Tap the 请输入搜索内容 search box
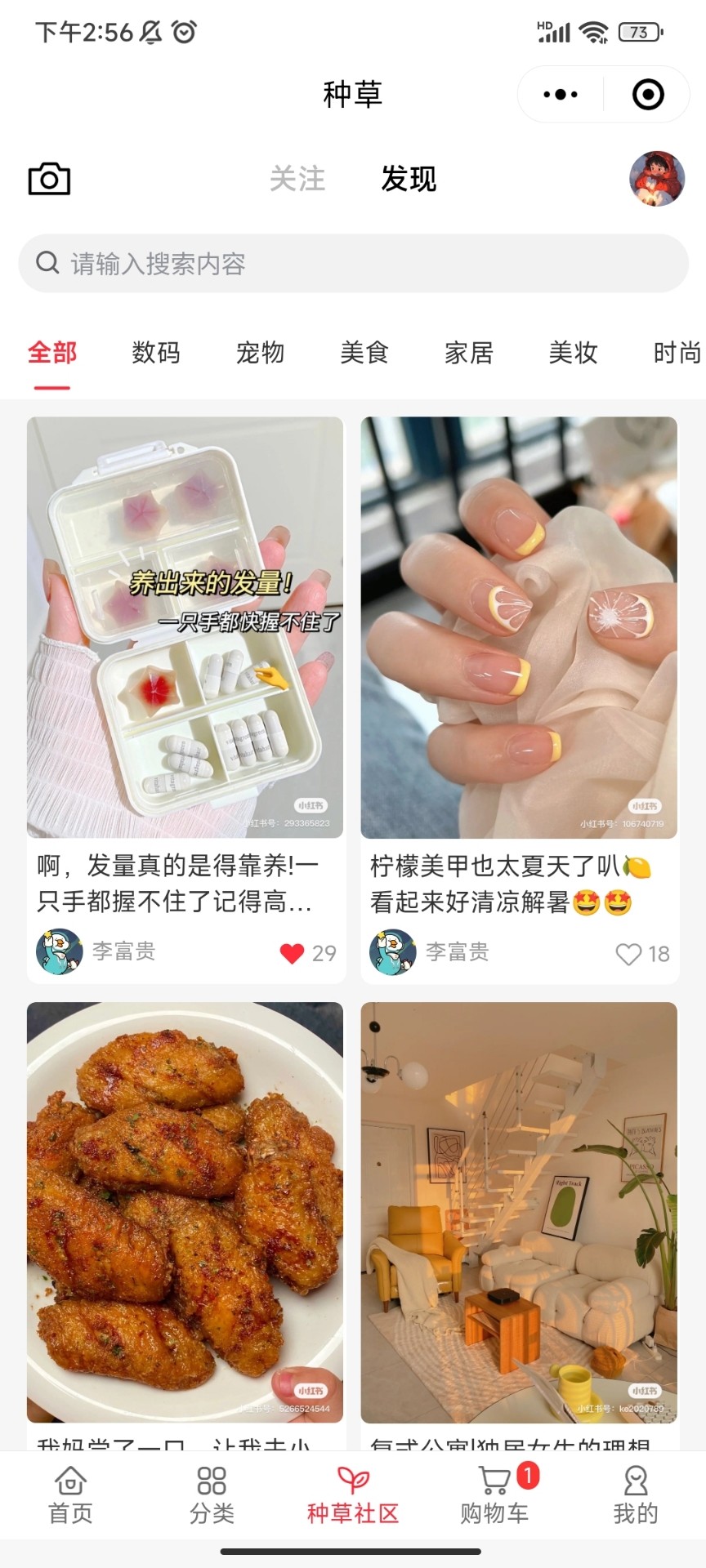Image resolution: width=706 pixels, height=1568 pixels. [353, 264]
